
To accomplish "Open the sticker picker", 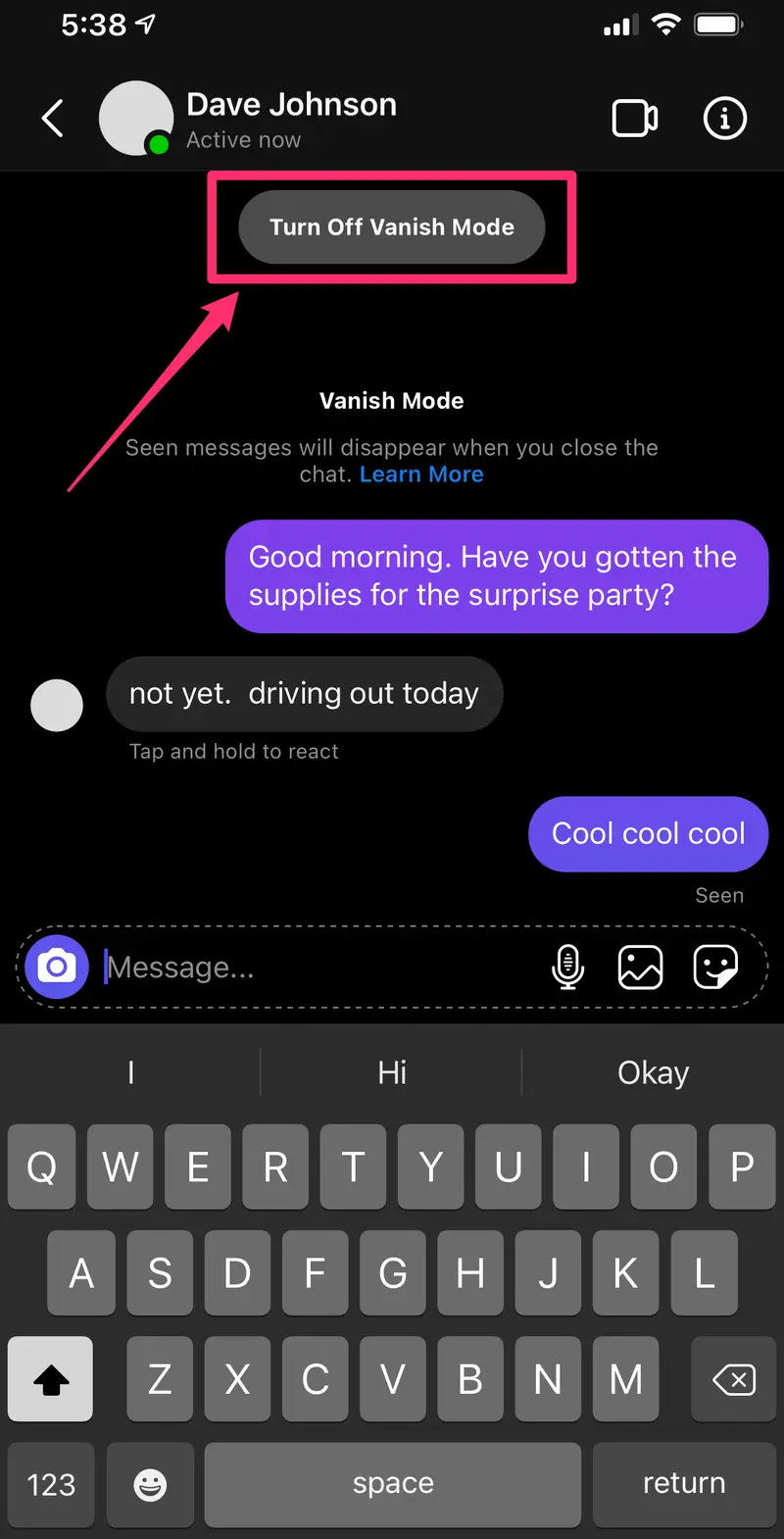I will (x=714, y=967).
